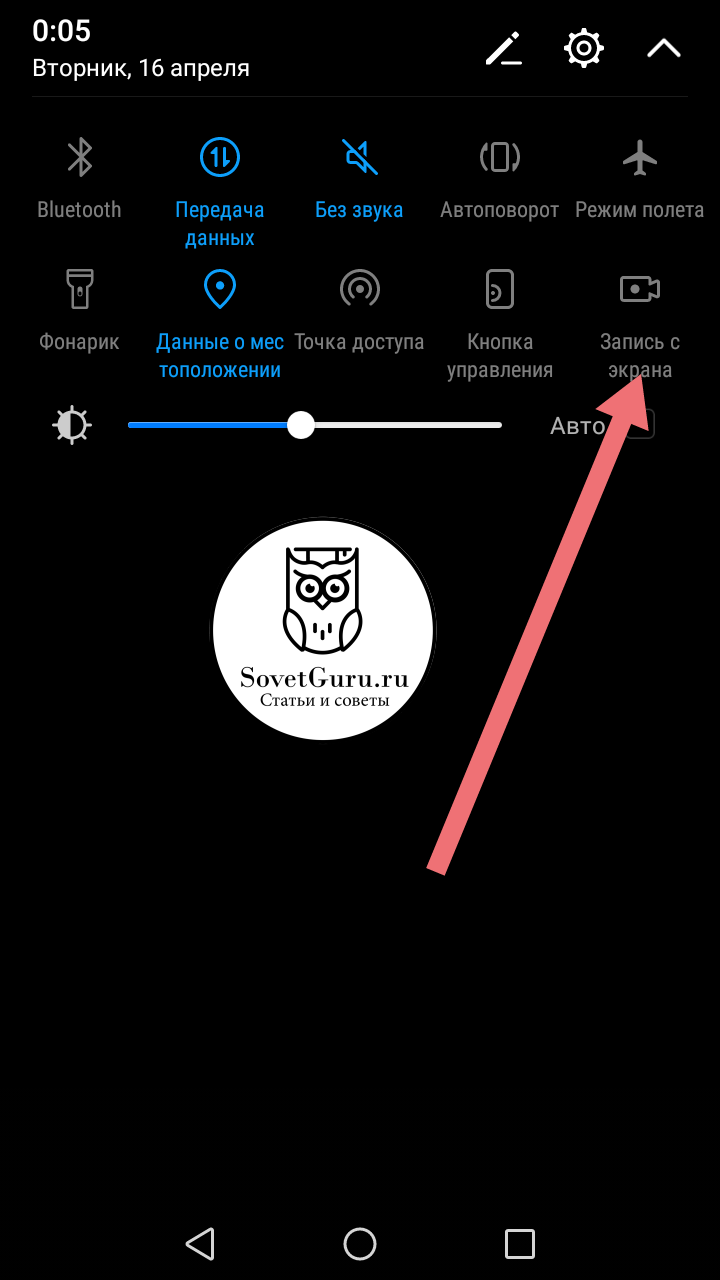
Task: Toggle the Без звука silent mode tile
Action: [359, 178]
